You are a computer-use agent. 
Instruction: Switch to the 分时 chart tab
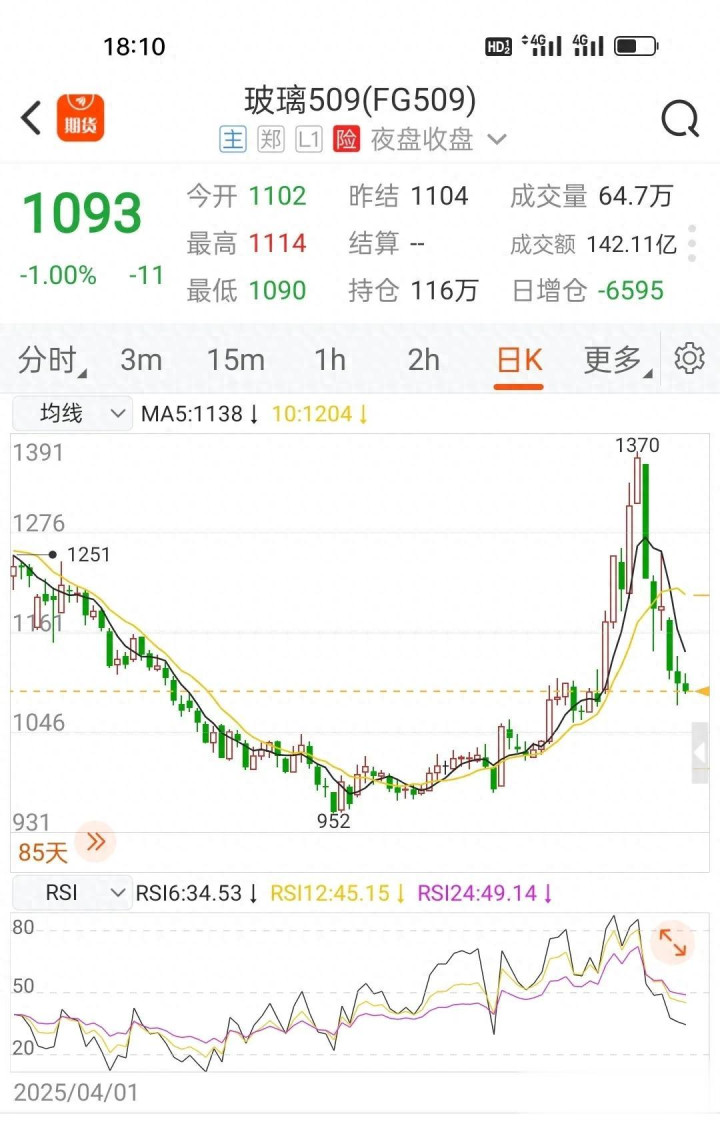pyautogui.click(x=48, y=359)
